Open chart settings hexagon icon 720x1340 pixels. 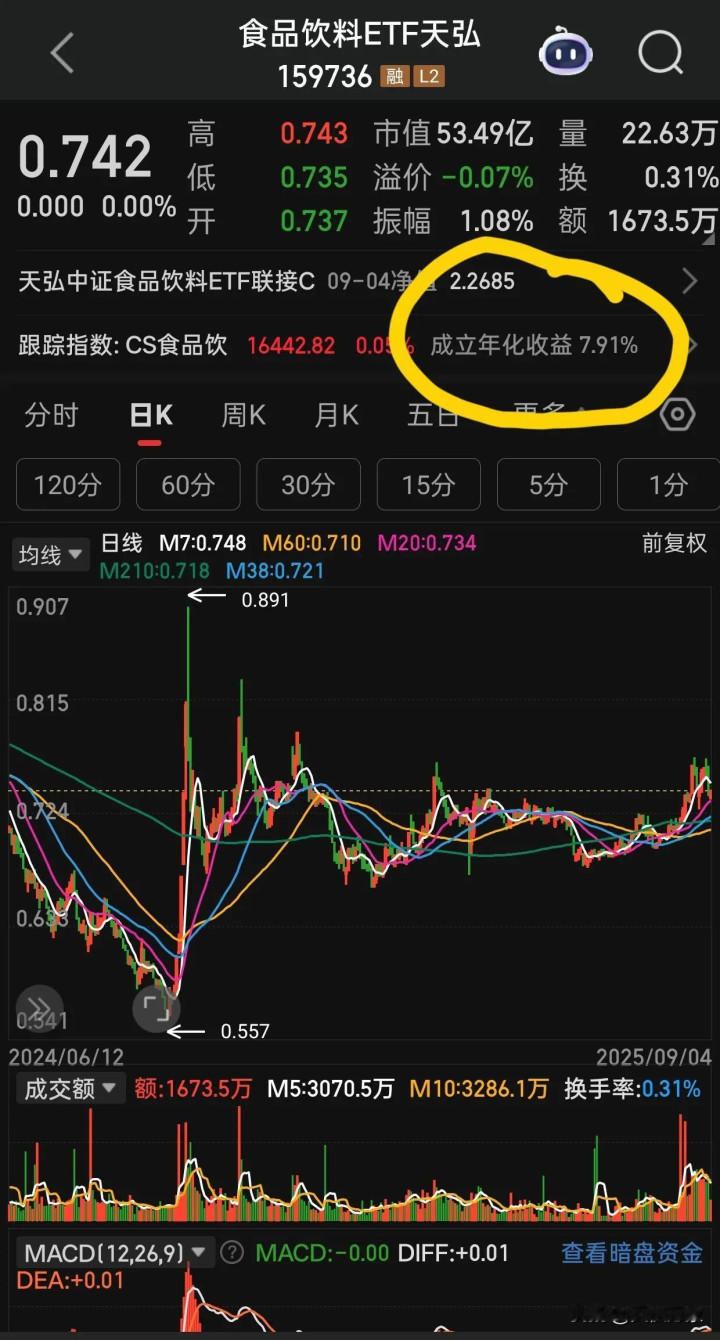coord(677,415)
